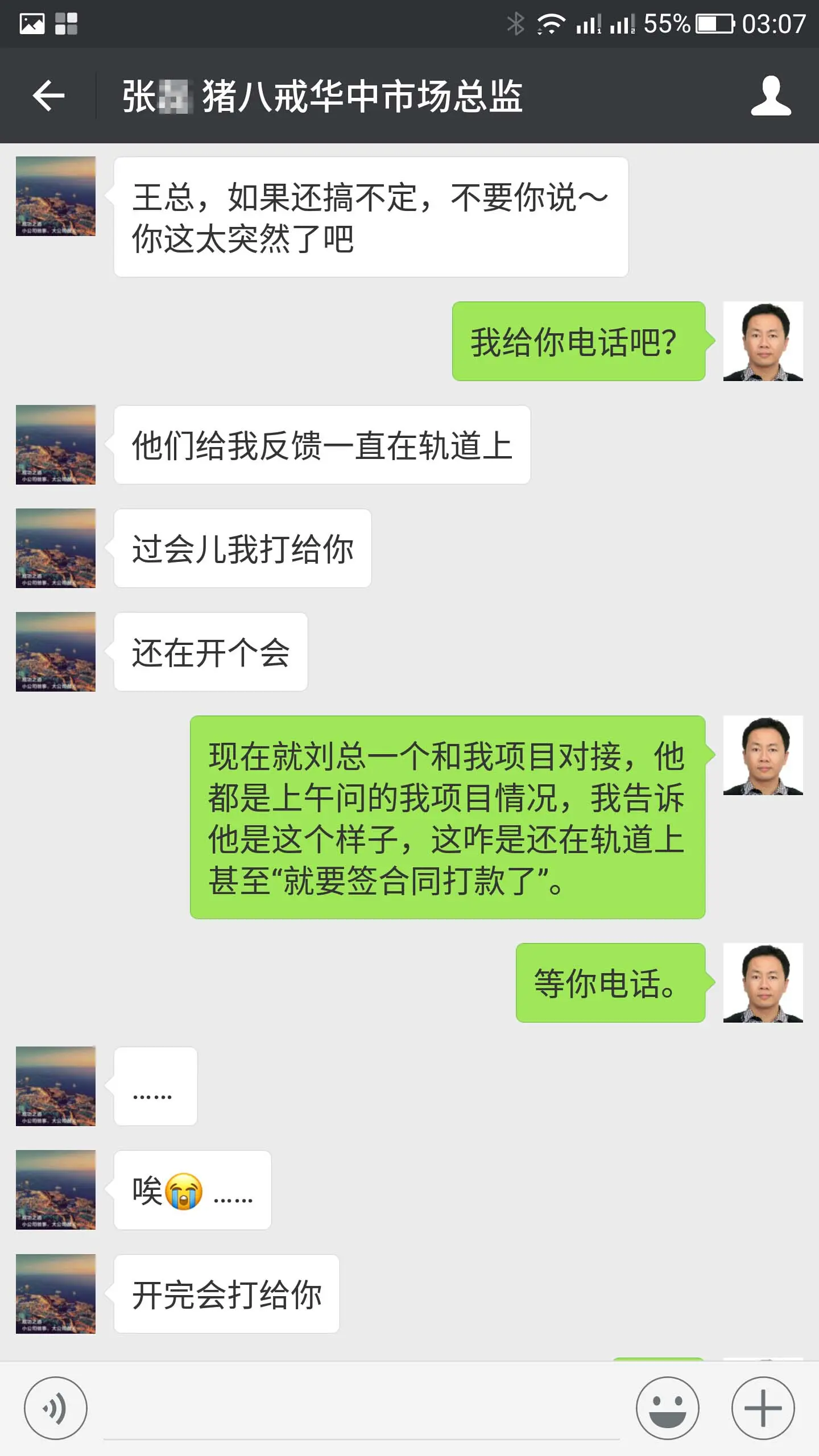Open contact avatar beside "开完会打给你"
Image resolution: width=819 pixels, height=1456 pixels.
56,1294
